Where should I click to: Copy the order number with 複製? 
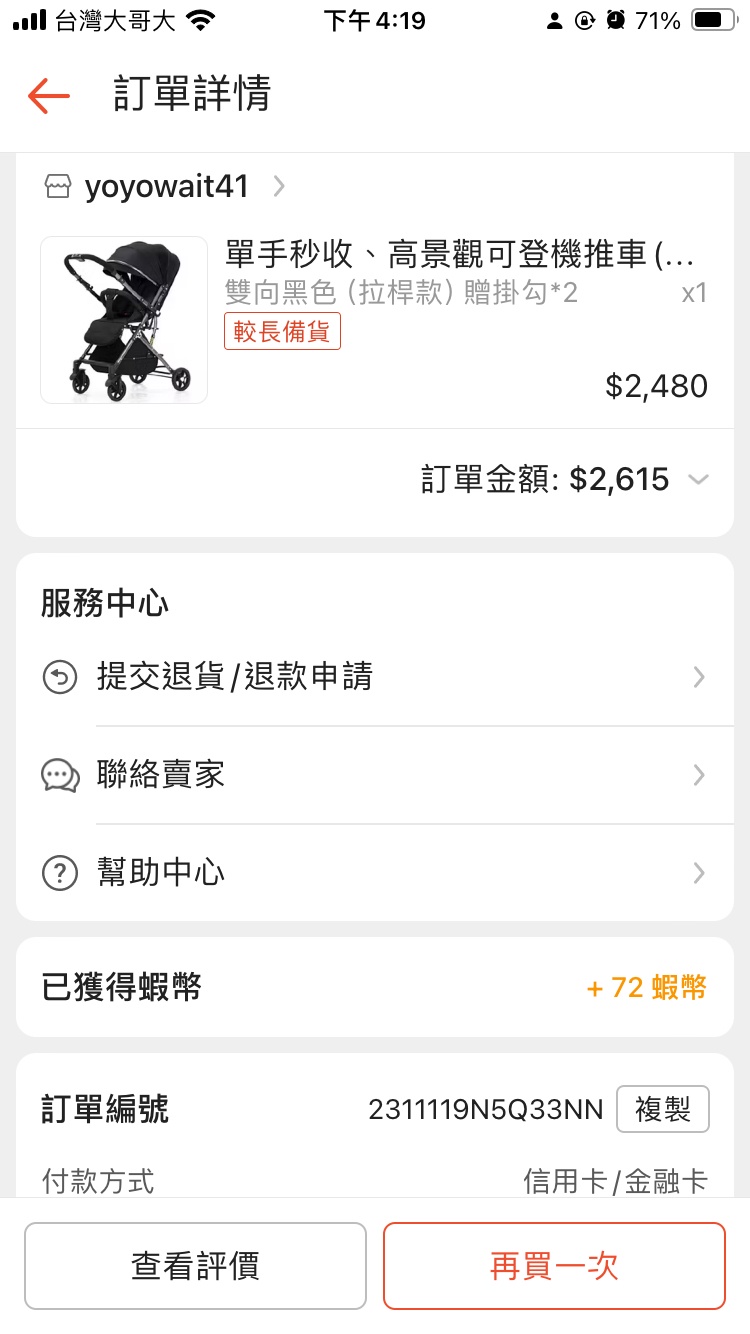662,1109
